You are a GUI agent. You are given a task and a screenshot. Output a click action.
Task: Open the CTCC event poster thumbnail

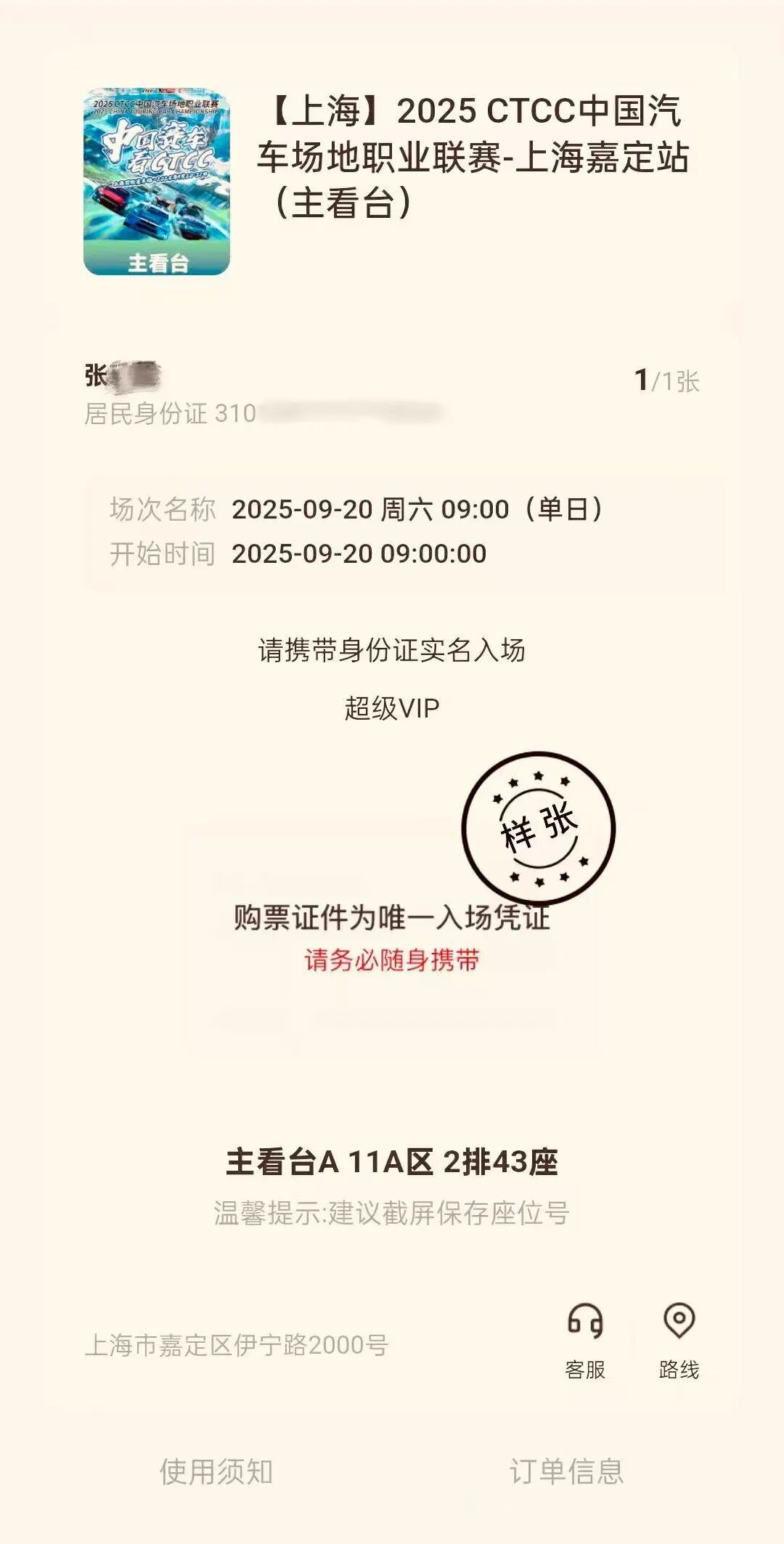(x=157, y=182)
